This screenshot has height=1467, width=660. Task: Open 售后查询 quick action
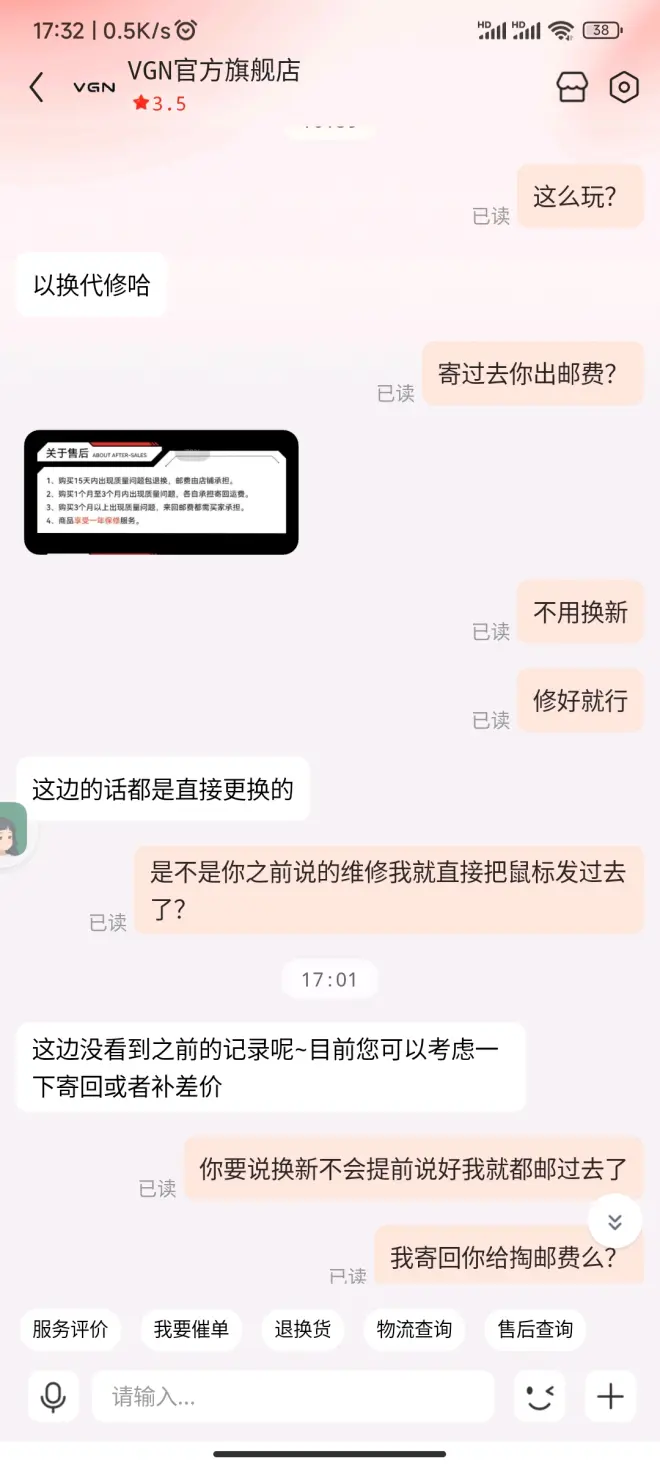535,1329
